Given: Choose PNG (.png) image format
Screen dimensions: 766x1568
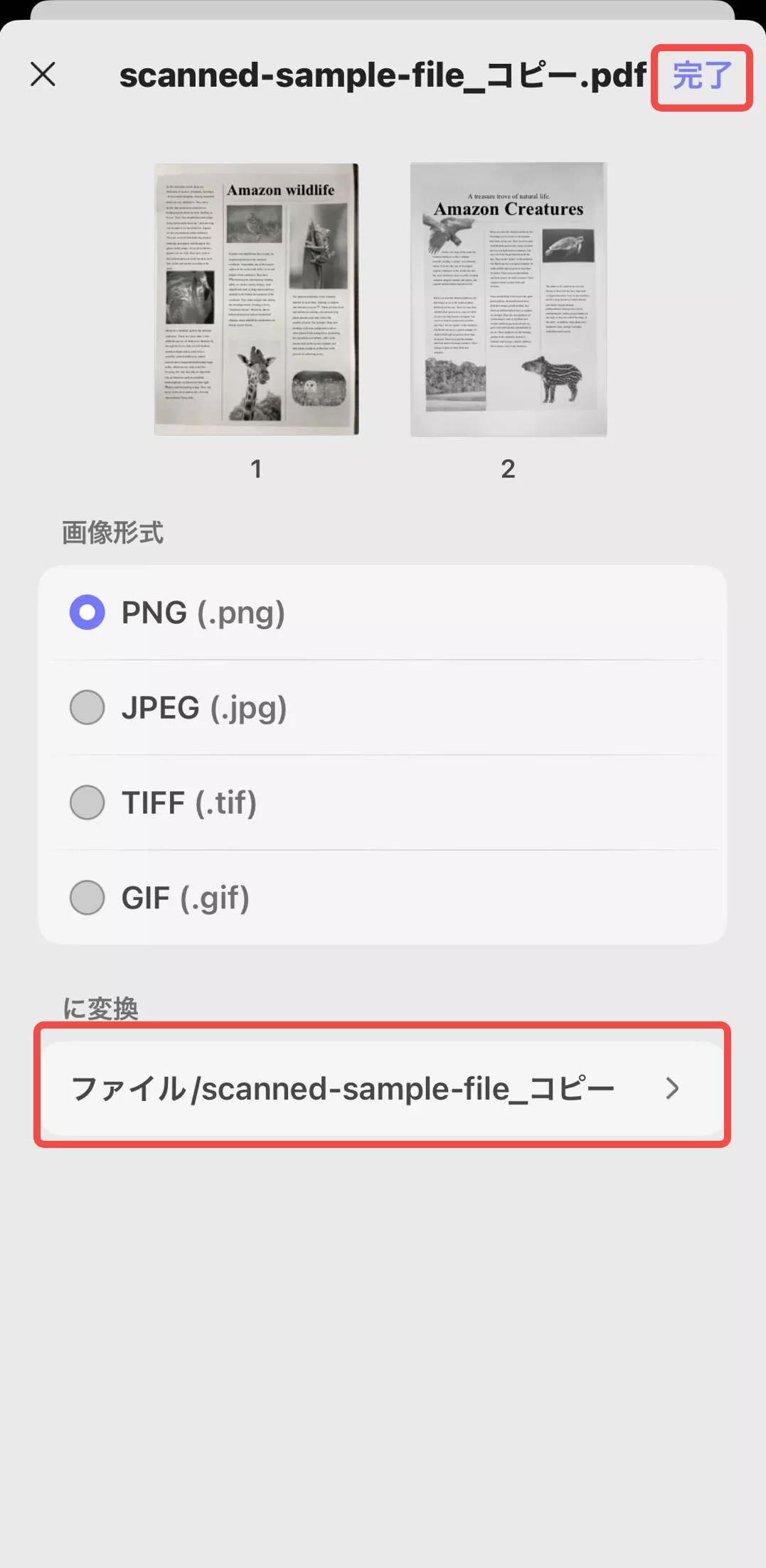Looking at the screenshot, I should pyautogui.click(x=87, y=613).
